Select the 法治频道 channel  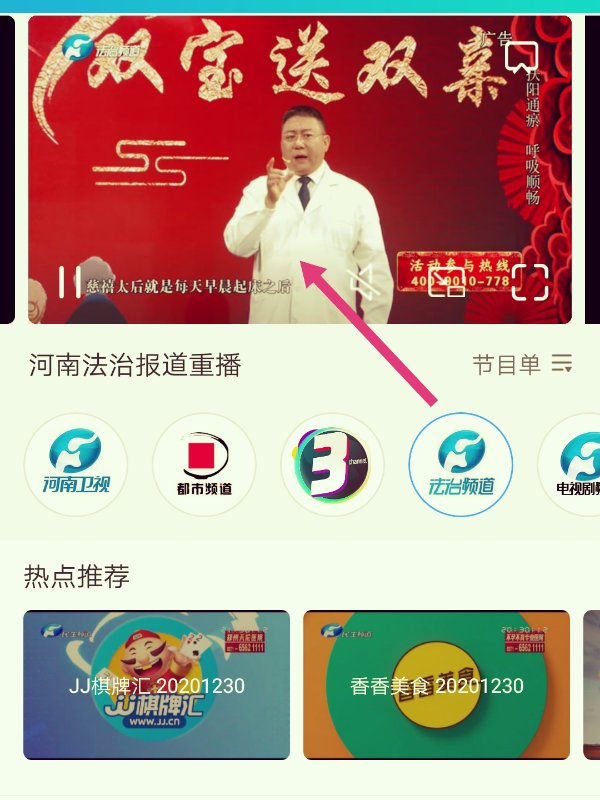[460, 465]
